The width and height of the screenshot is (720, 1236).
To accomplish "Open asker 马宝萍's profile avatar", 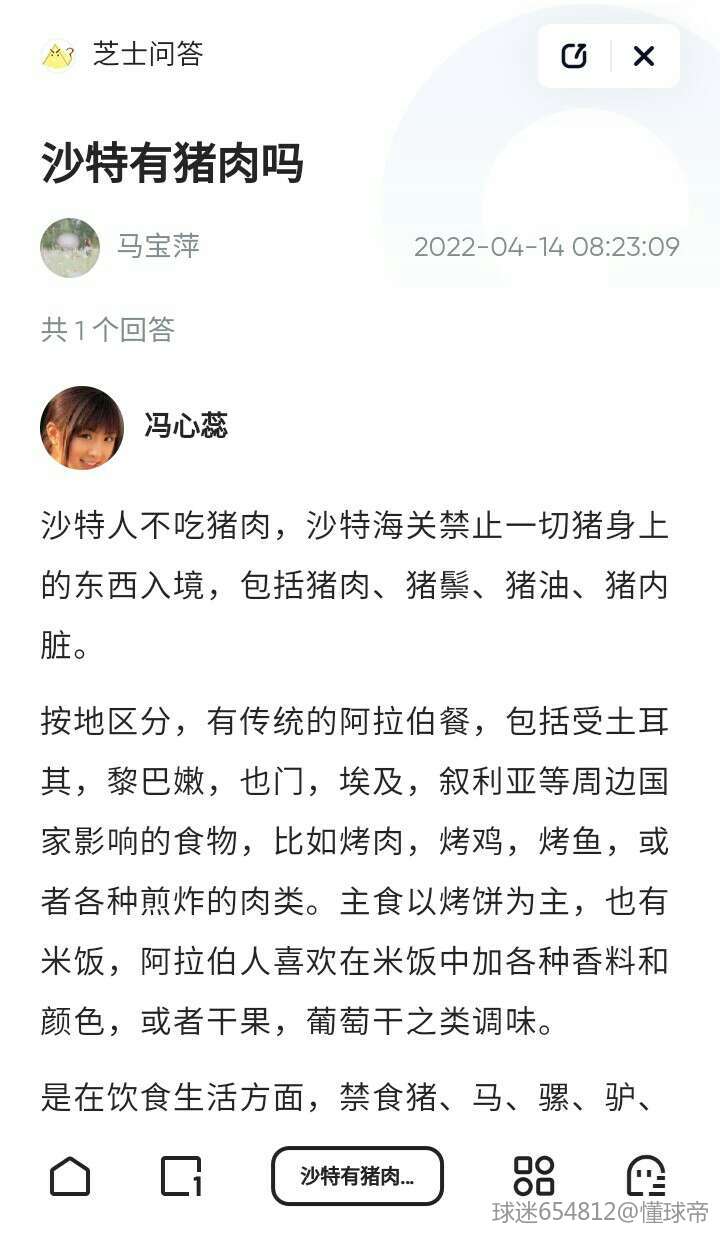I will (x=70, y=247).
